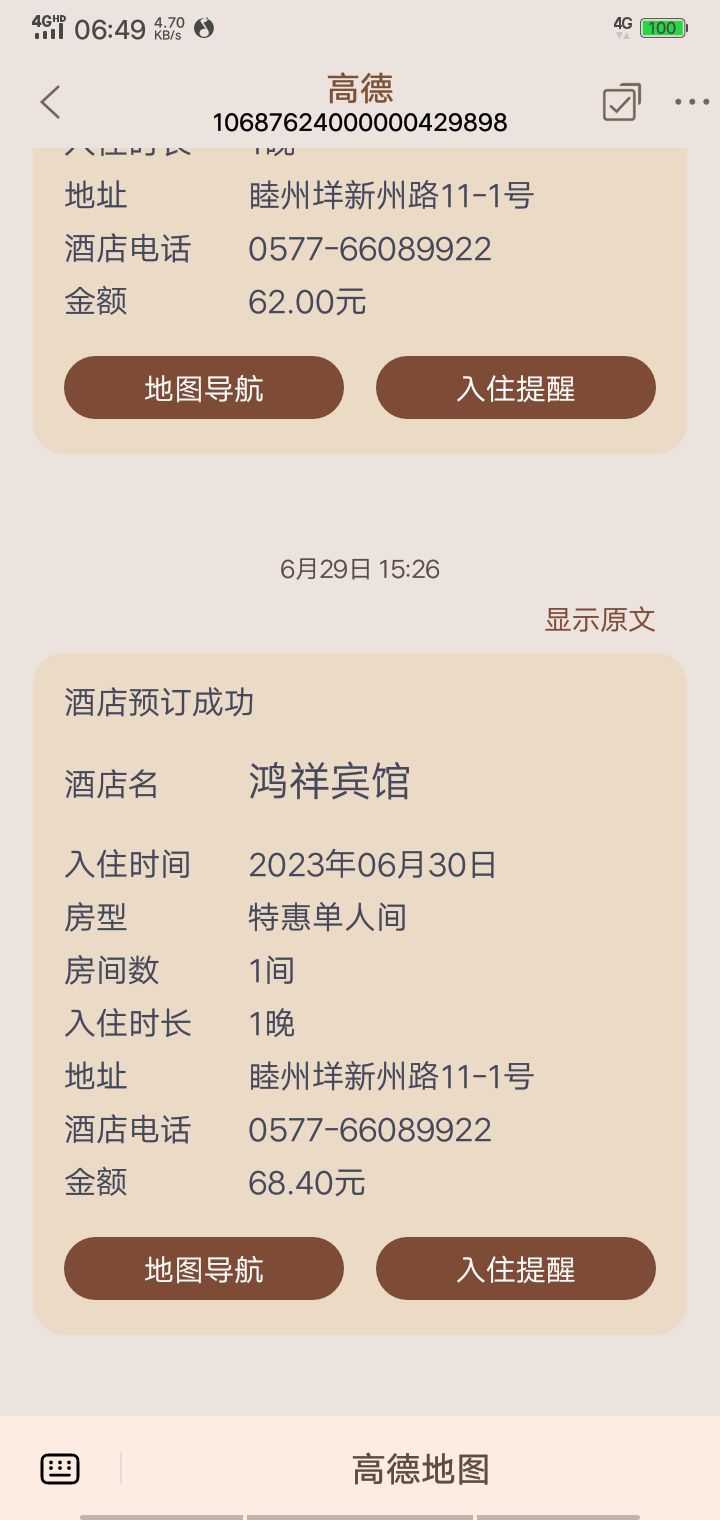Tap the multi-select checkbox icon in header
Screen dimensions: 720x1520
621,102
